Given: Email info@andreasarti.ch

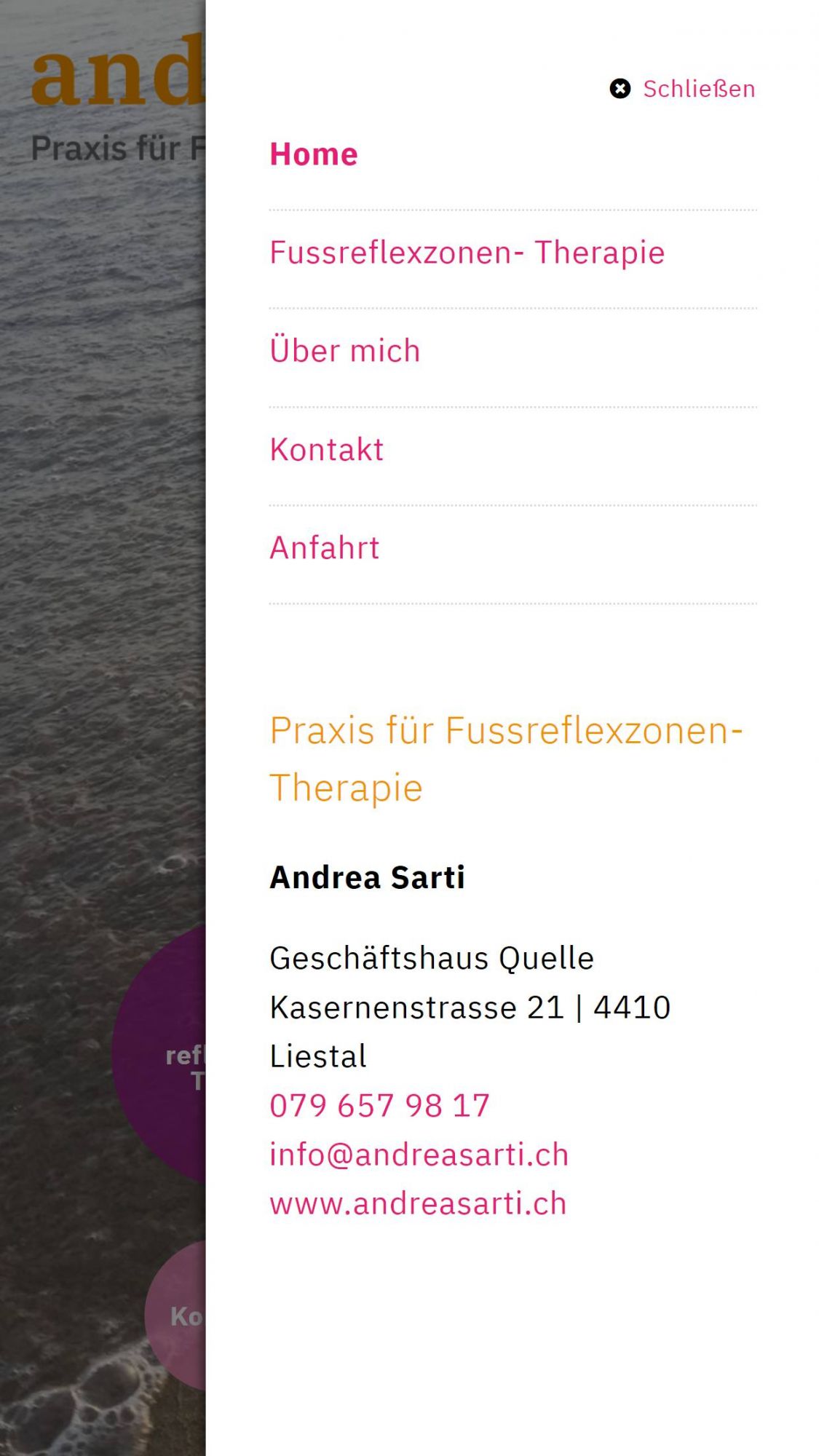Looking at the screenshot, I should point(419,1155).
